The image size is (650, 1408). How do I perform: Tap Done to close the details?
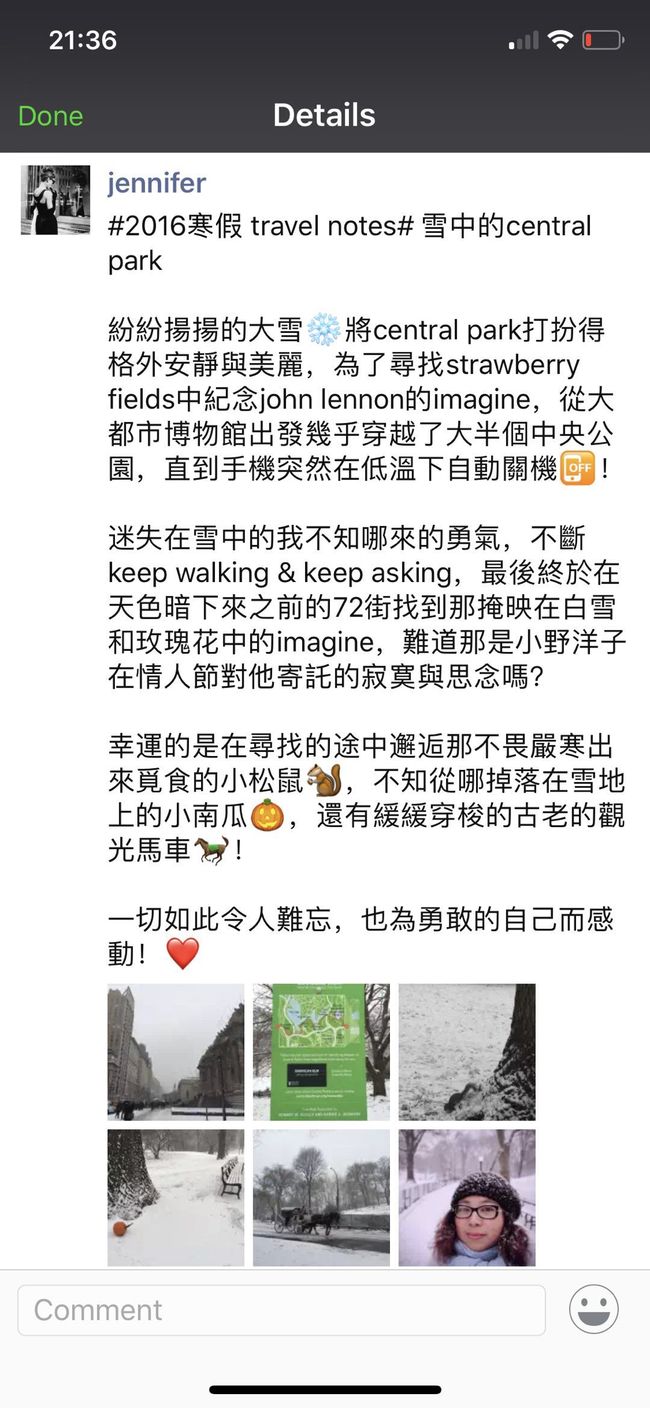pos(50,115)
